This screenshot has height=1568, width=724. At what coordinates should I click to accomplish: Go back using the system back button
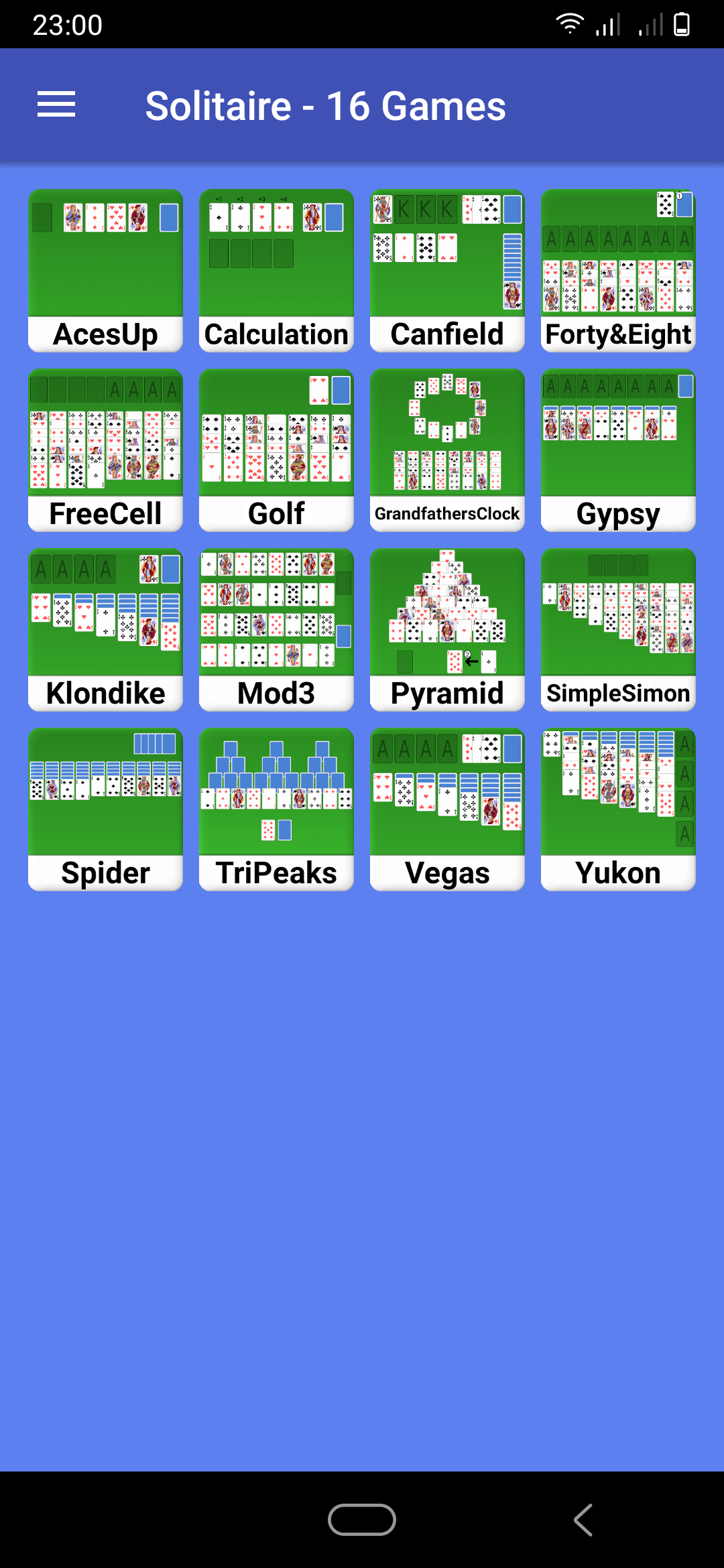pyautogui.click(x=583, y=1520)
